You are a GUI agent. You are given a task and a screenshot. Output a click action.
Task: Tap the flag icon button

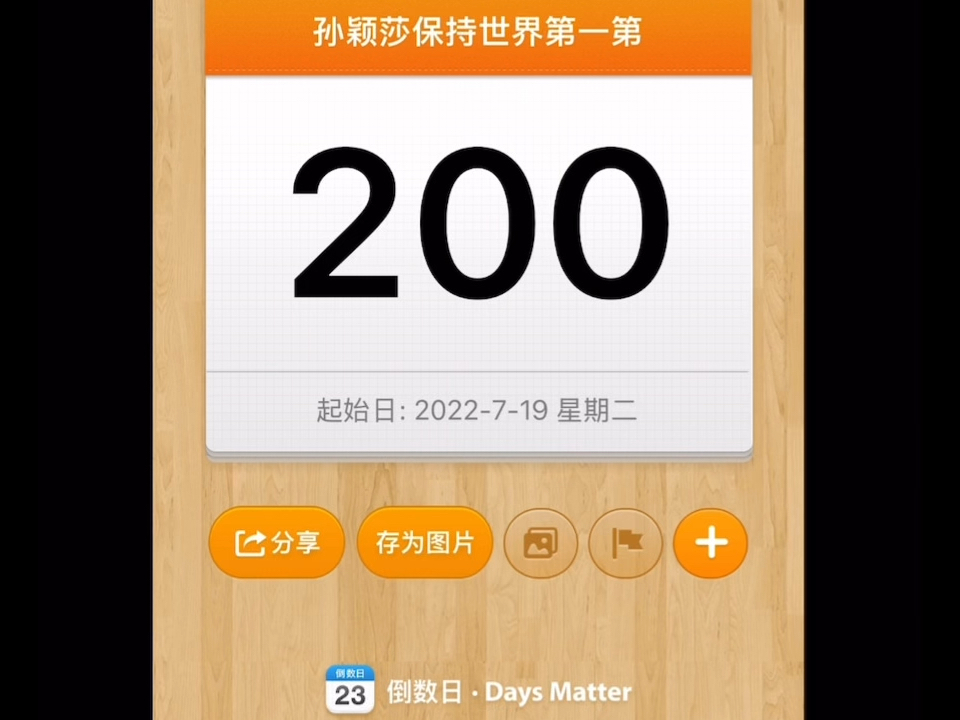coord(626,543)
